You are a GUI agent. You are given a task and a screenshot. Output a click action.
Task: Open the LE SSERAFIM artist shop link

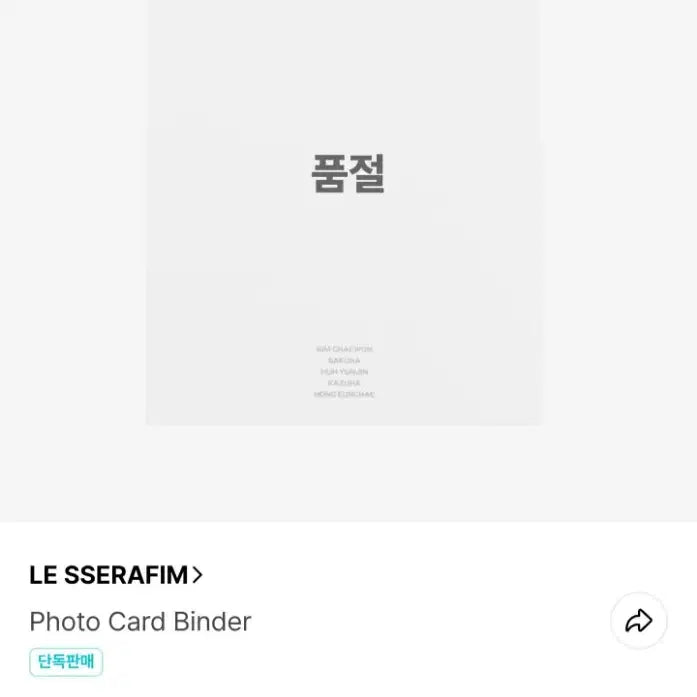click(116, 575)
